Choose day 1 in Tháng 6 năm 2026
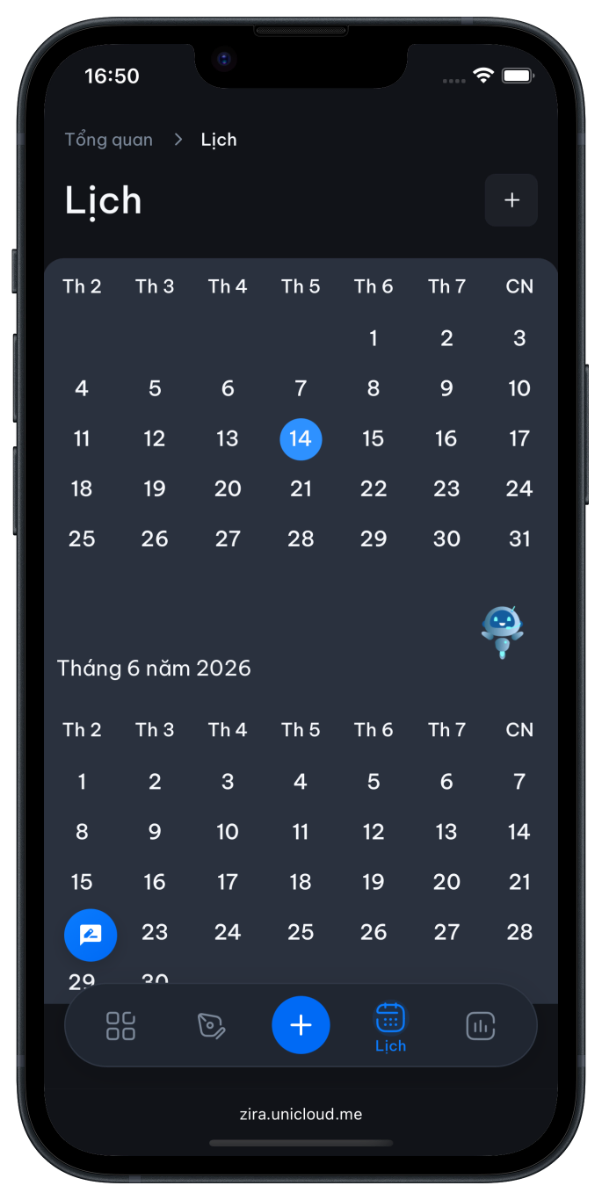Screen dimensions: 602x1200 click(x=82, y=782)
